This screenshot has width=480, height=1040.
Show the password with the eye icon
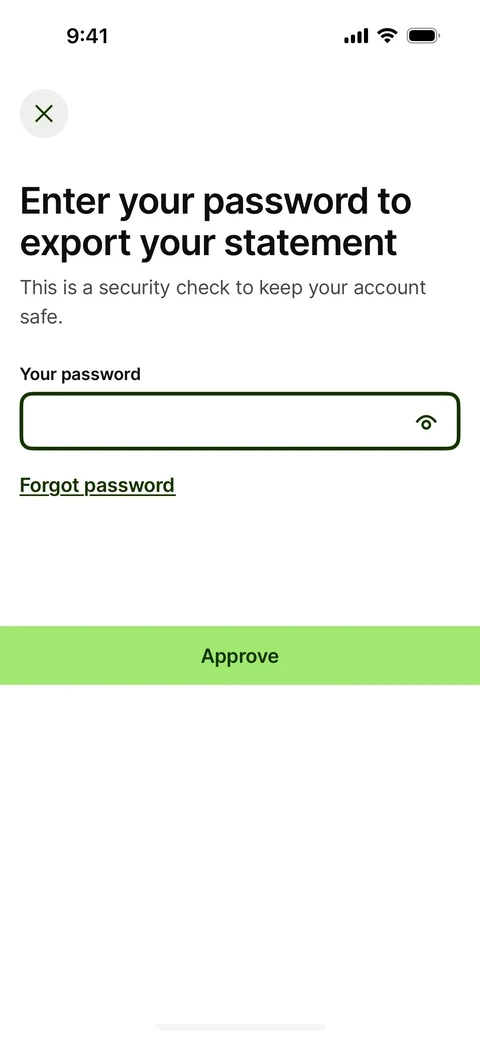[426, 422]
